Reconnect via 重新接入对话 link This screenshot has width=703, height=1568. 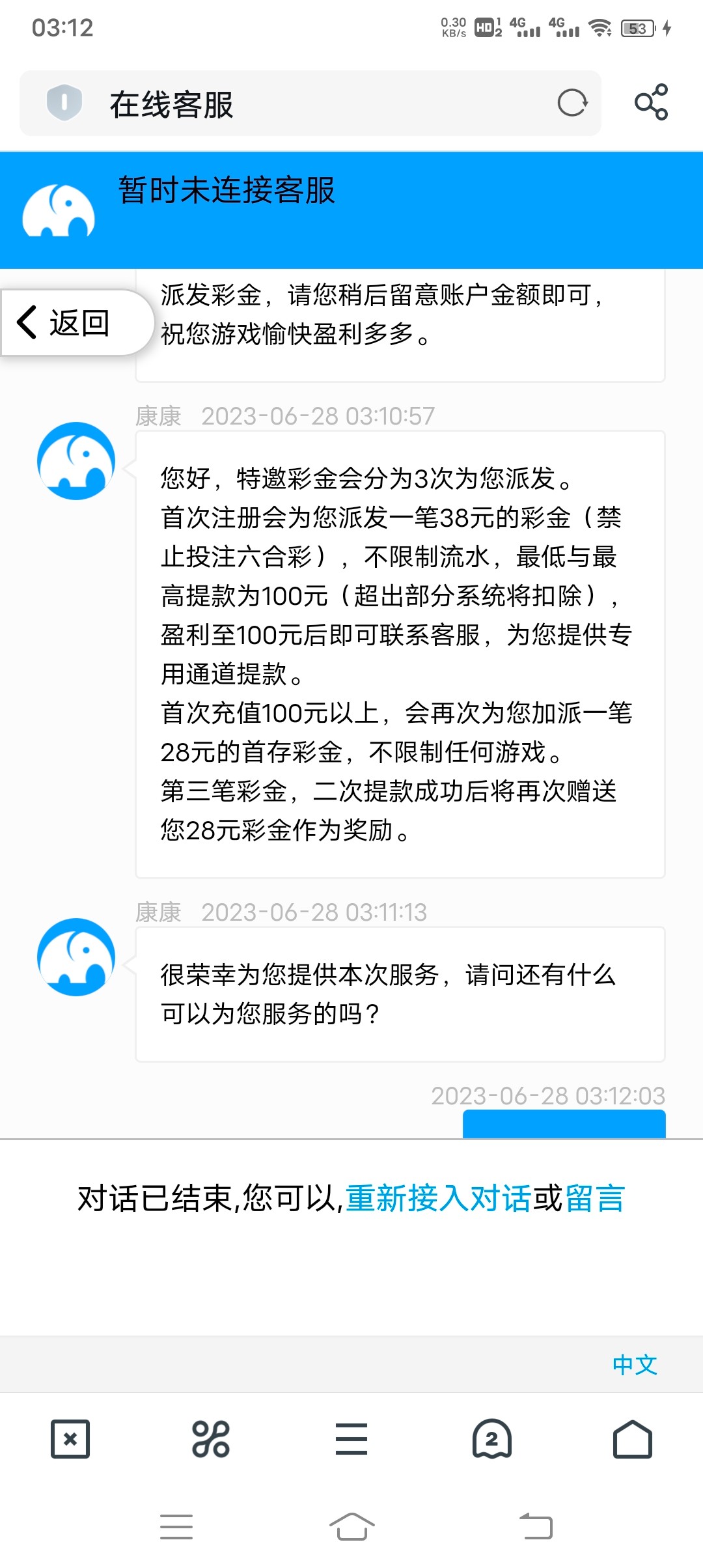pyautogui.click(x=438, y=1199)
